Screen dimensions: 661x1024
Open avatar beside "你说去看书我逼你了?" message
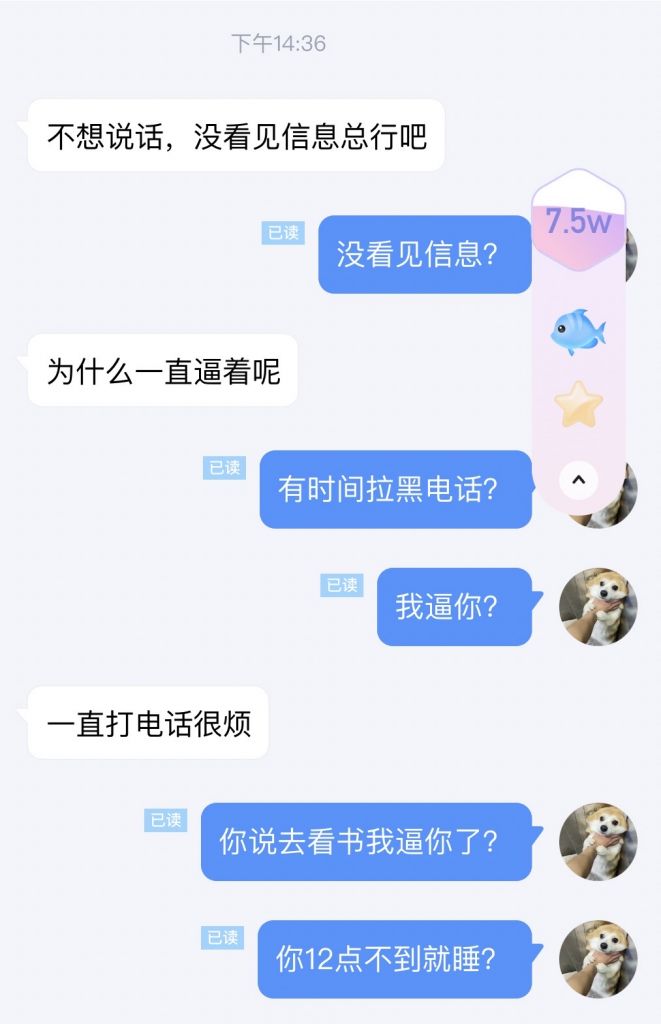tap(598, 841)
